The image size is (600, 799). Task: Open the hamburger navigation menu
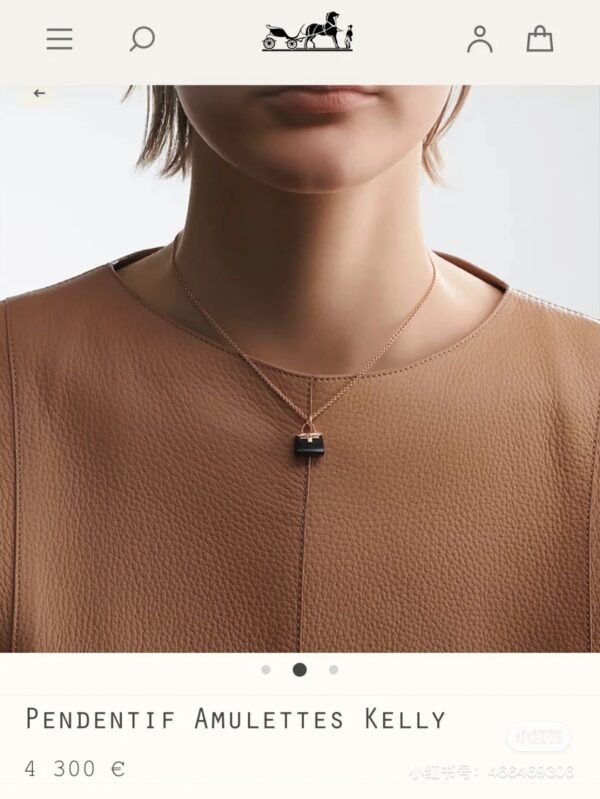click(60, 39)
